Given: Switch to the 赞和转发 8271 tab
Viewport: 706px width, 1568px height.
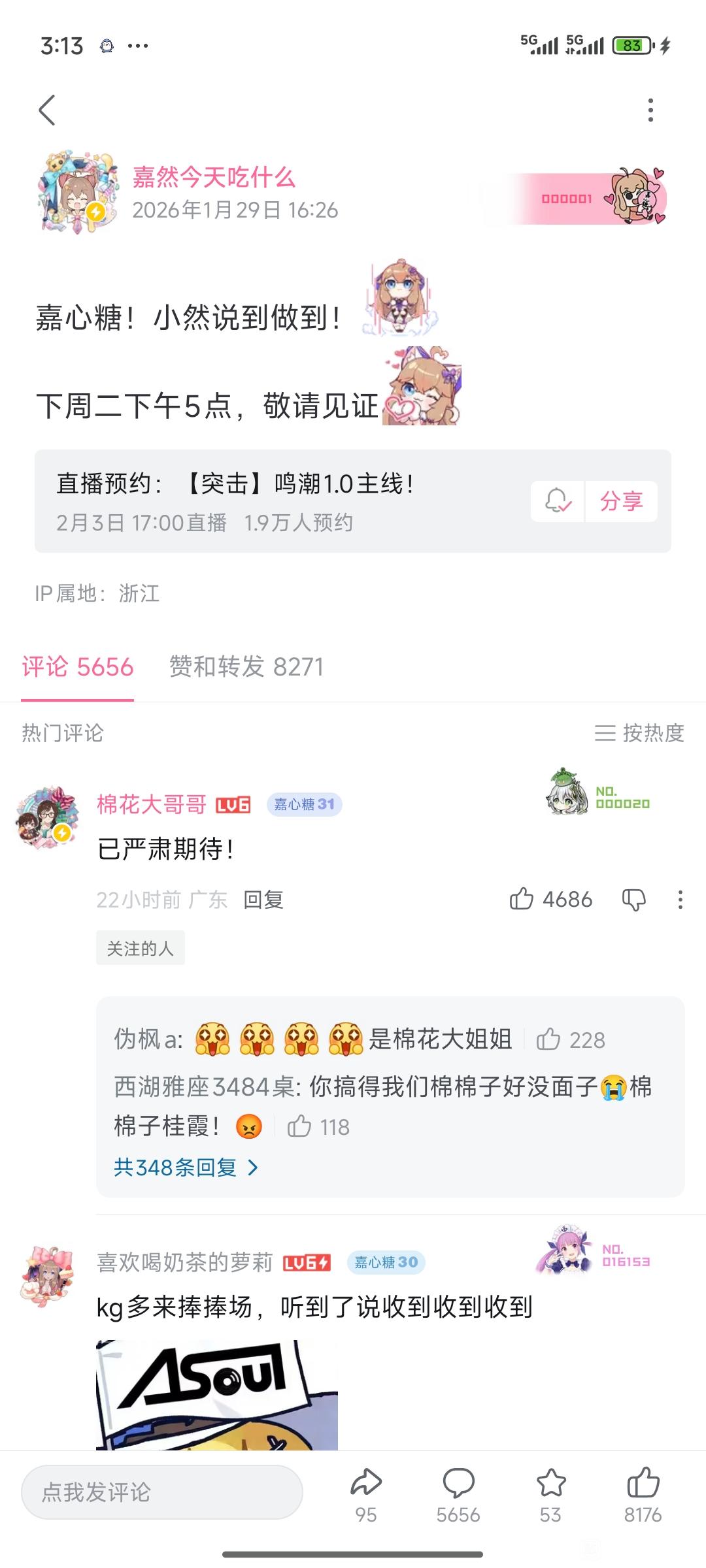Looking at the screenshot, I should pyautogui.click(x=246, y=667).
